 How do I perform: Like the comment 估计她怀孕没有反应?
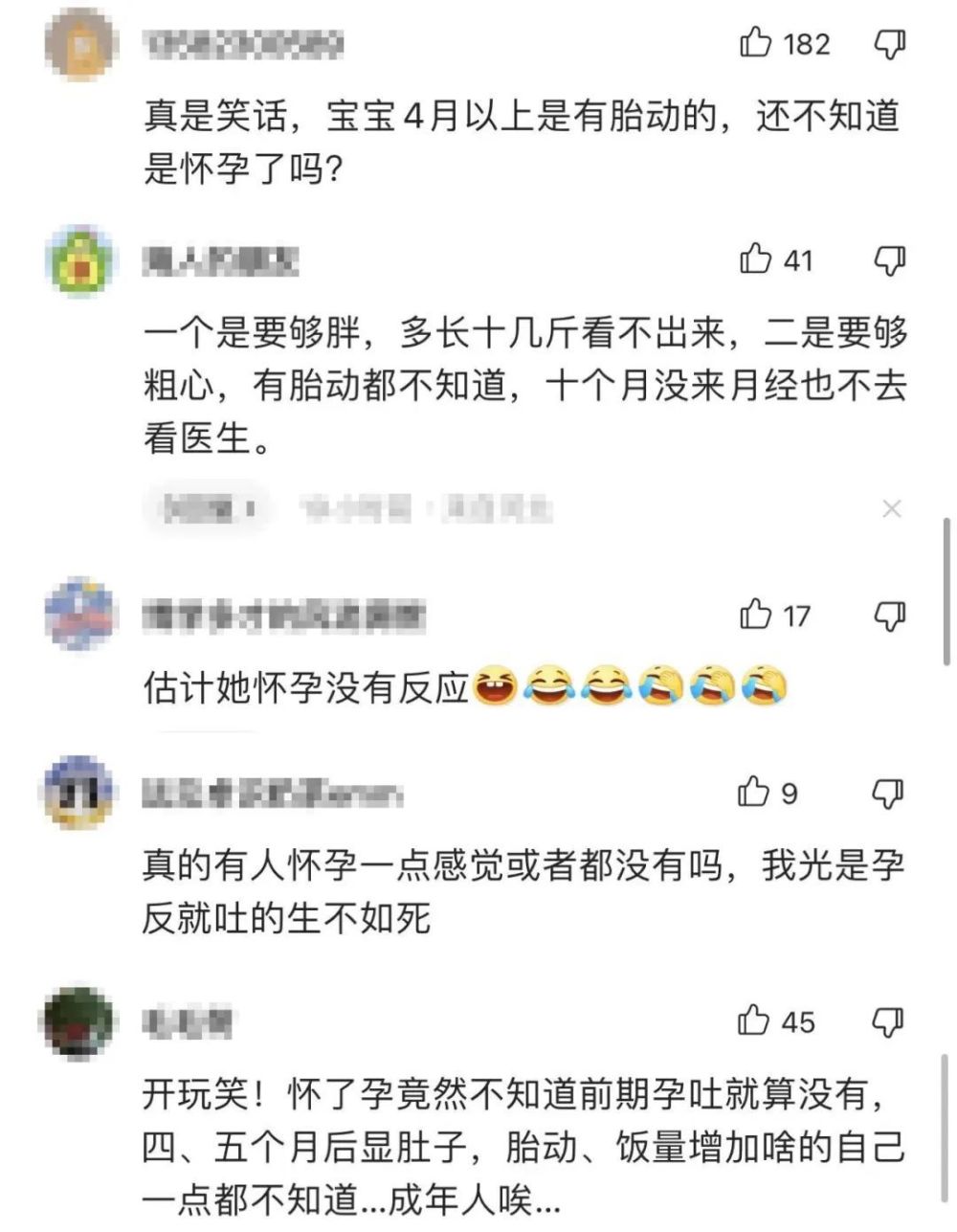point(755,615)
